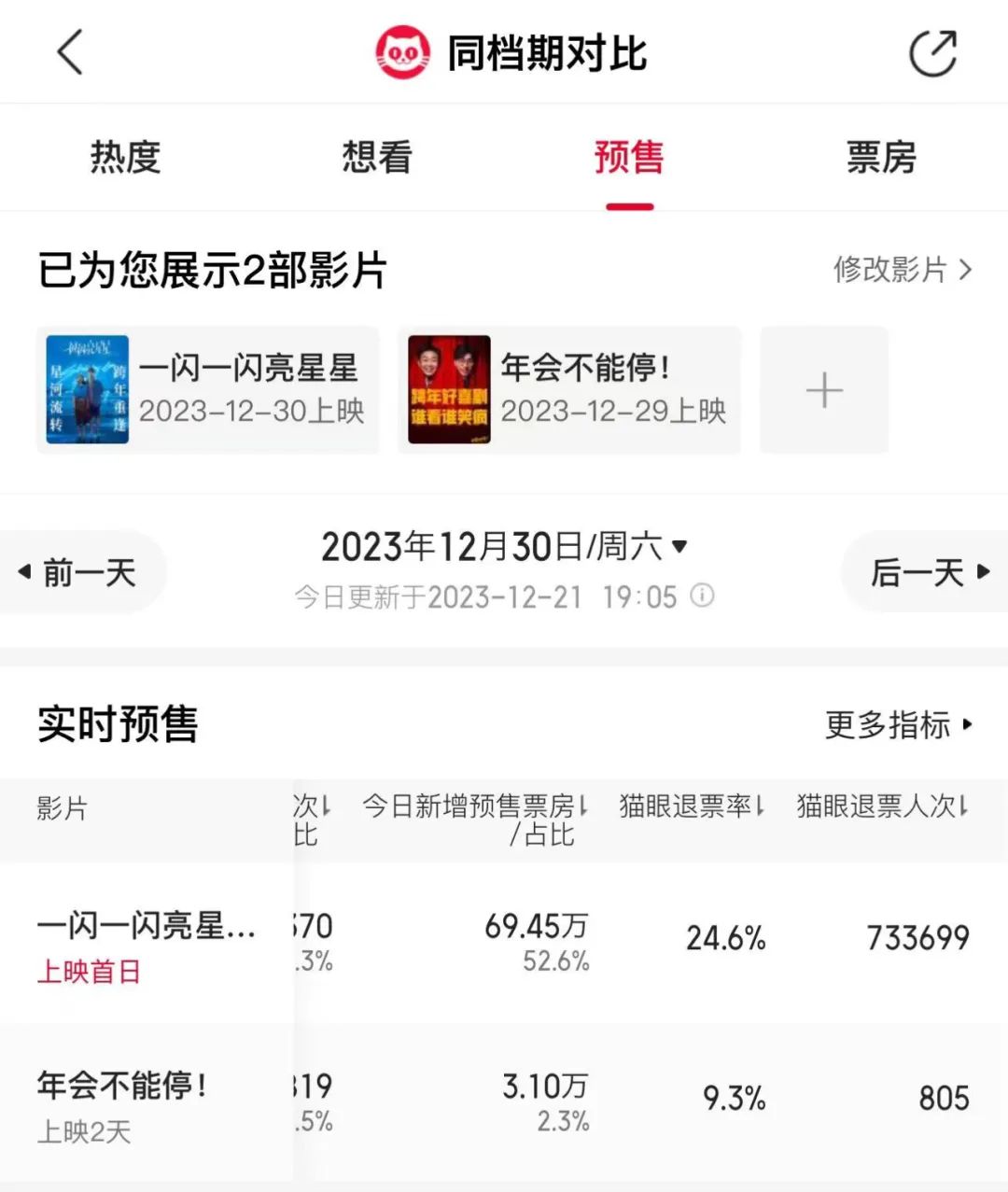Show update time info icon
The width and height of the screenshot is (1008, 1192).
coord(702,596)
